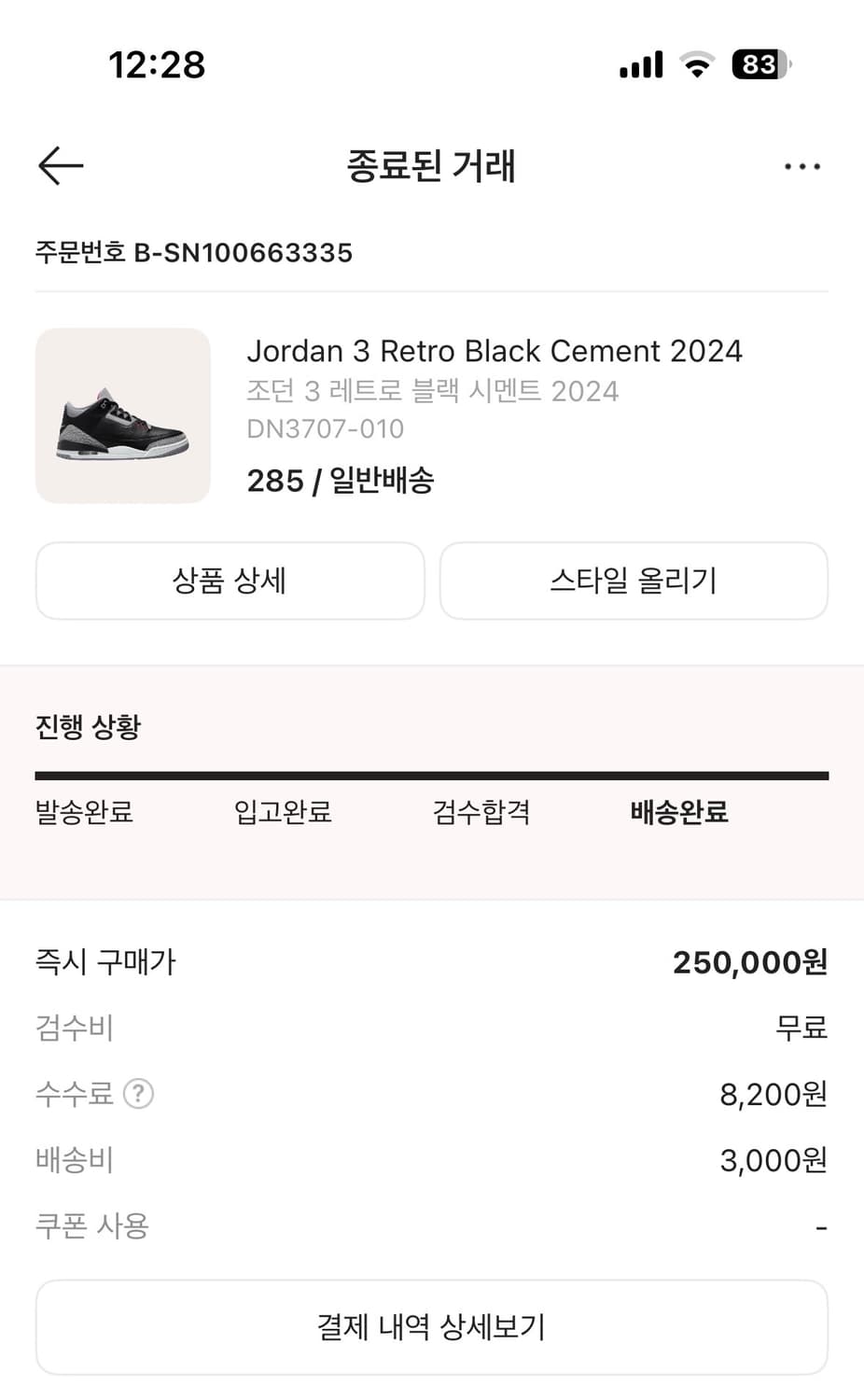Select the Jordan 3 sneaker product image

click(122, 416)
